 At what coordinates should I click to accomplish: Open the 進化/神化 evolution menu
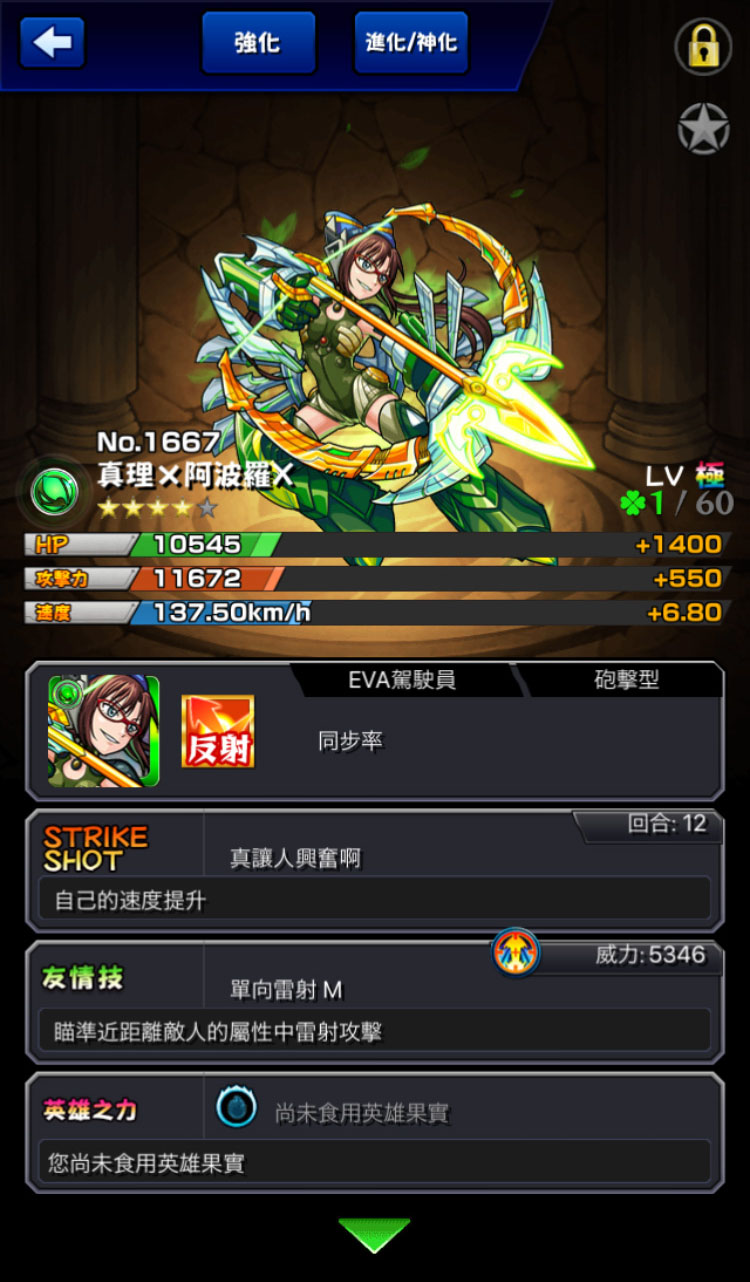pyautogui.click(x=410, y=43)
